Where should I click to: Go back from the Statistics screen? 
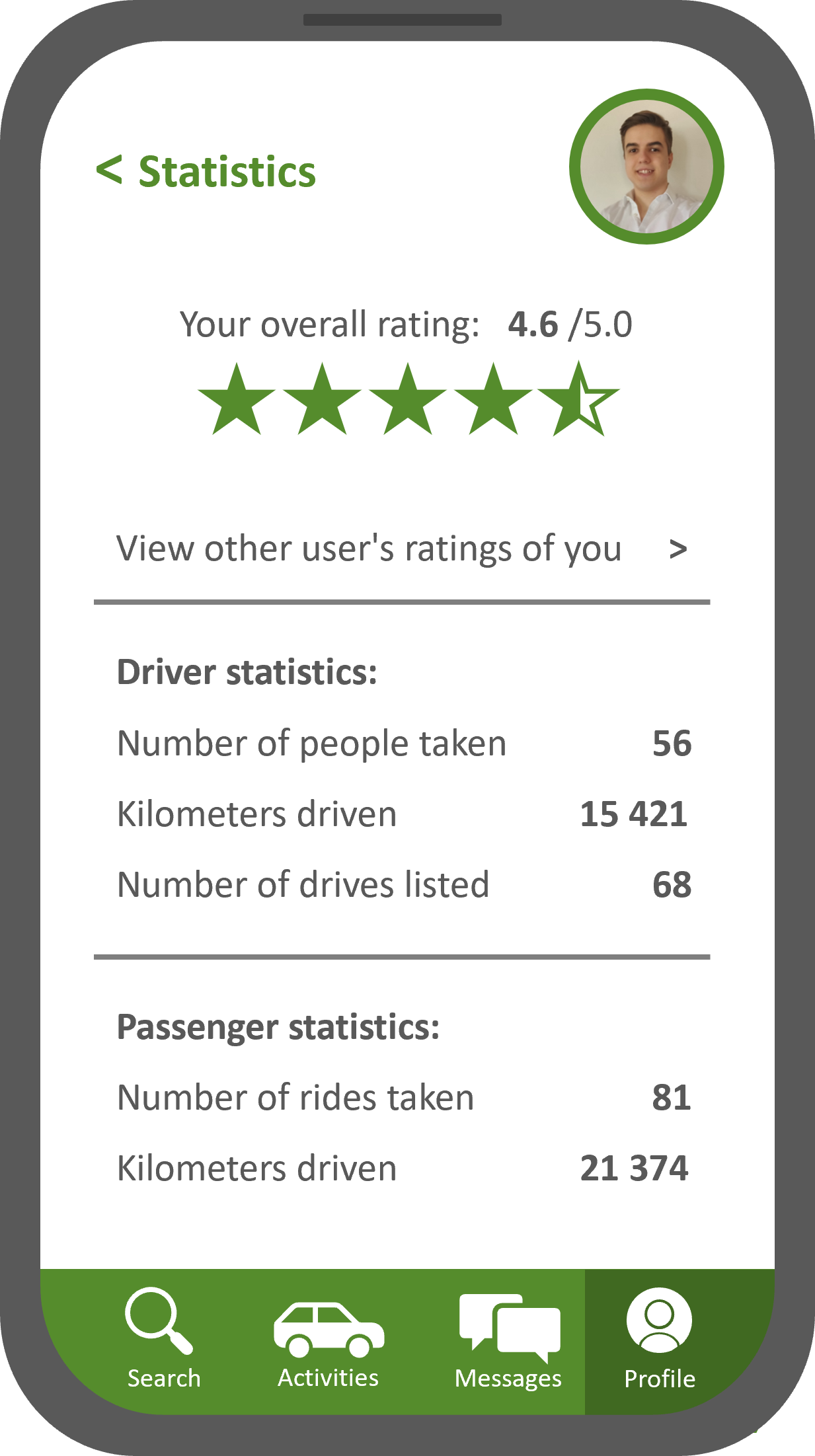coord(110,171)
